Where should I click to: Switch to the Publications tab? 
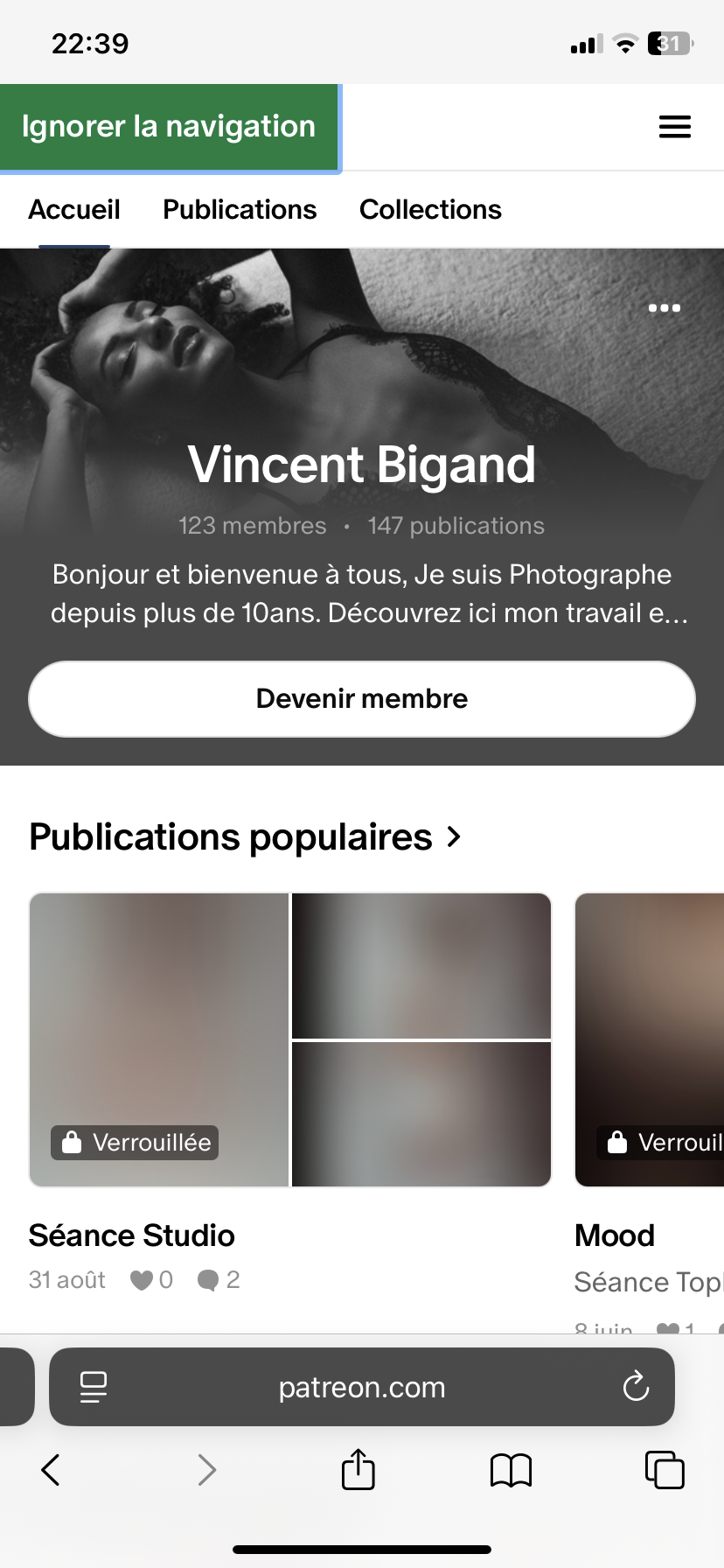[x=240, y=210]
